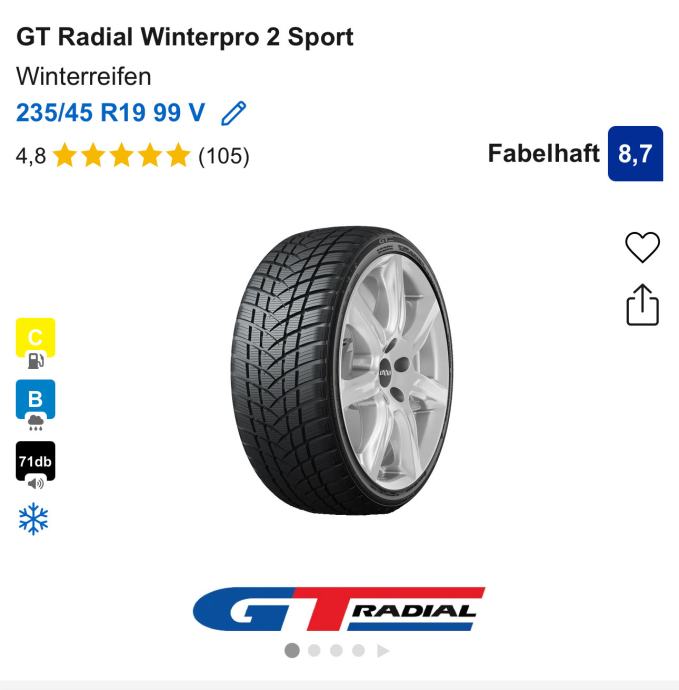Viewport: 679px width, 690px height.
Task: Open the 71db noise label
Action: 35,464
